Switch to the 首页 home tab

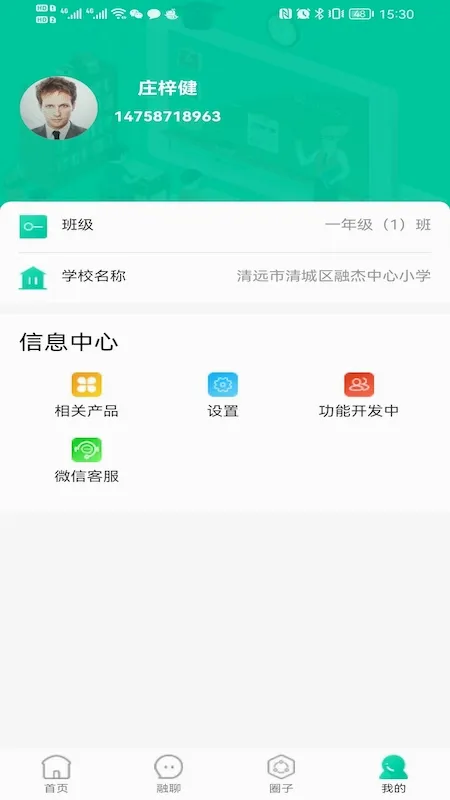56,774
